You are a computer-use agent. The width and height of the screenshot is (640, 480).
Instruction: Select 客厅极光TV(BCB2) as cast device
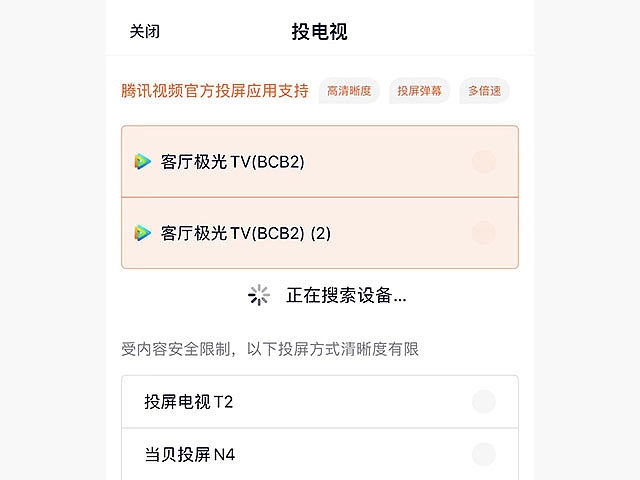pyautogui.click(x=319, y=162)
